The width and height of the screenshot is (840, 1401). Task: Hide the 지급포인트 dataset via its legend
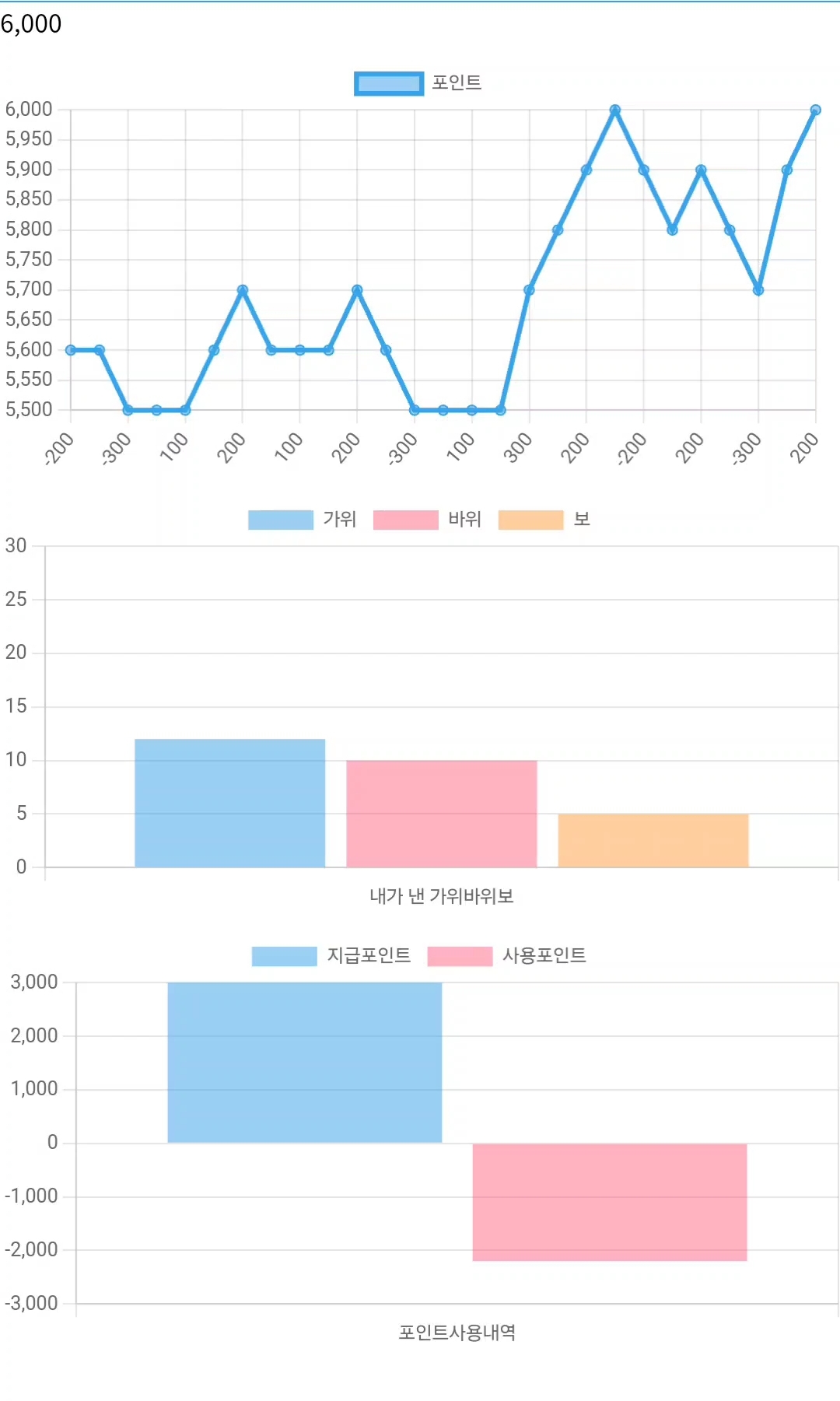tap(331, 956)
